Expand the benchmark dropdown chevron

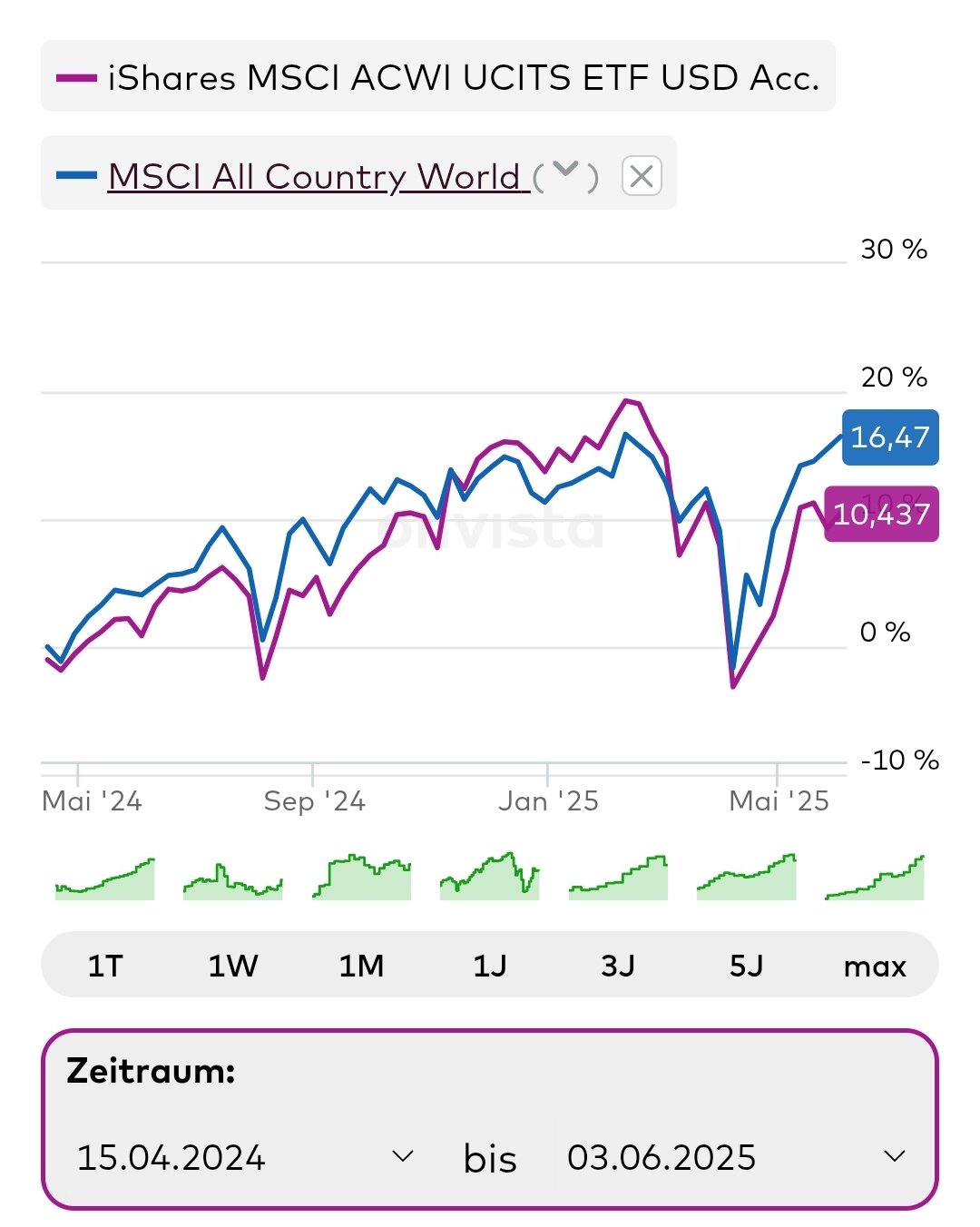(565, 171)
